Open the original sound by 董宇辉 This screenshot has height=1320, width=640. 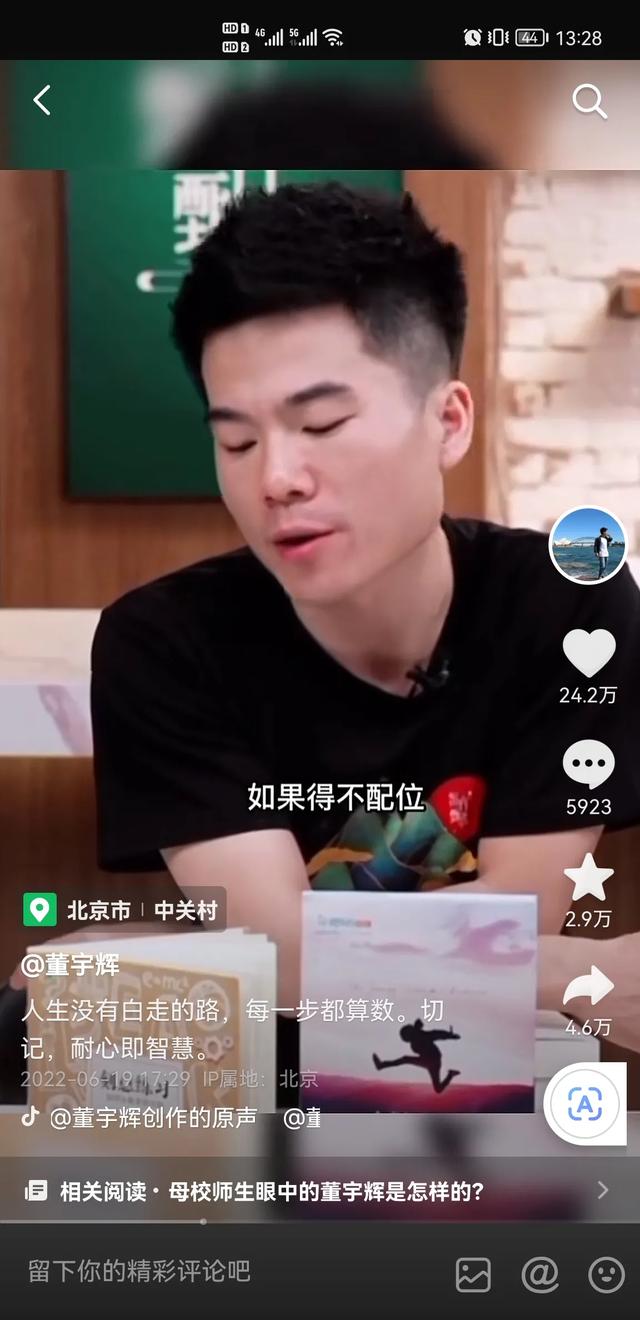(x=150, y=1118)
